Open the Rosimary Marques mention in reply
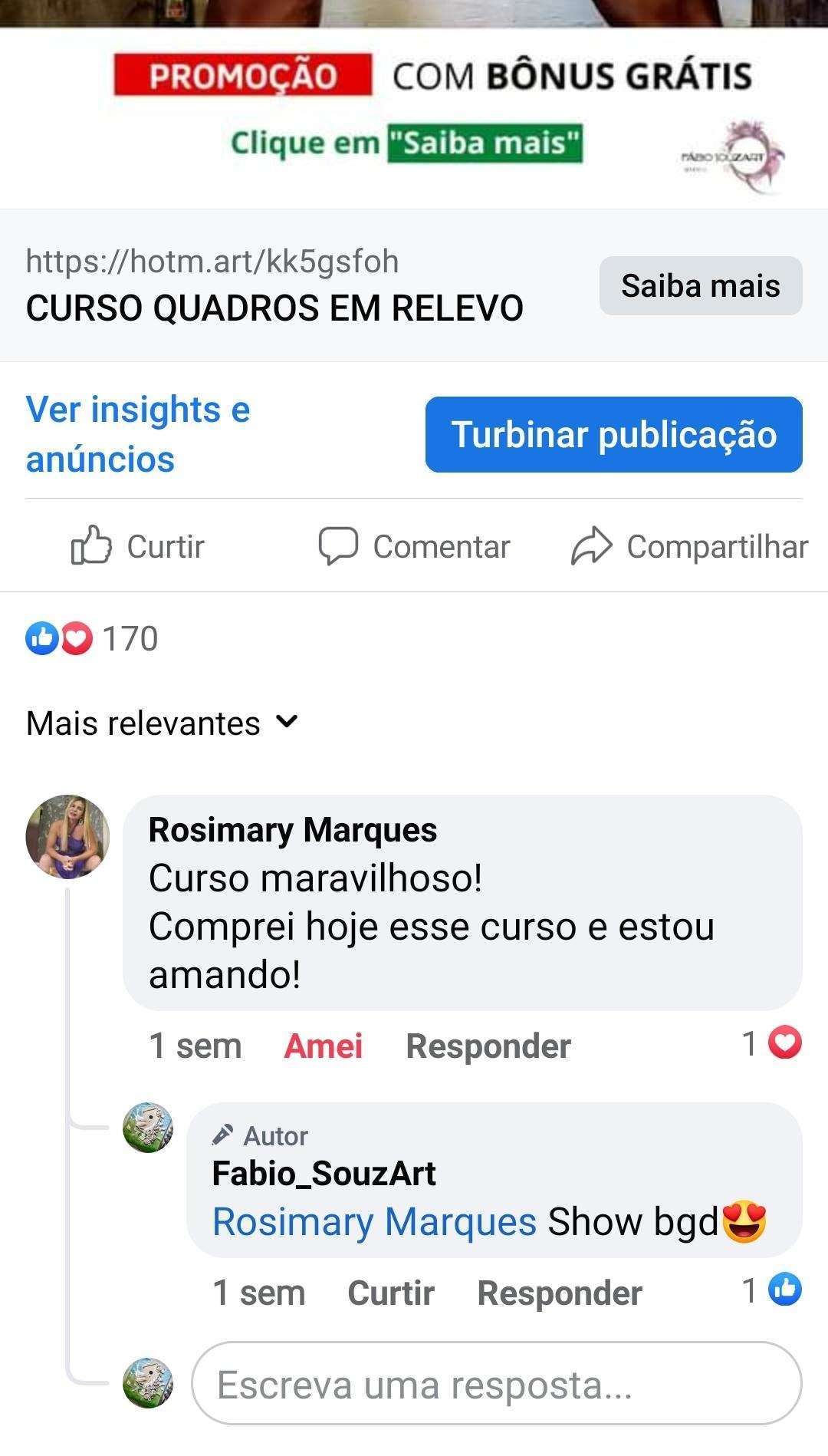 (x=373, y=1222)
